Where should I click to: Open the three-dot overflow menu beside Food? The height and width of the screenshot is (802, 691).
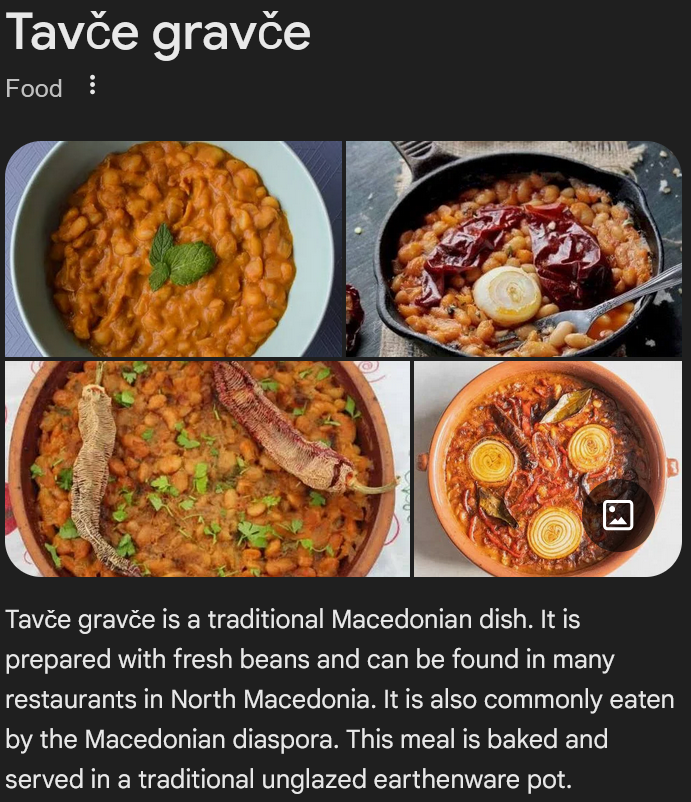click(92, 86)
